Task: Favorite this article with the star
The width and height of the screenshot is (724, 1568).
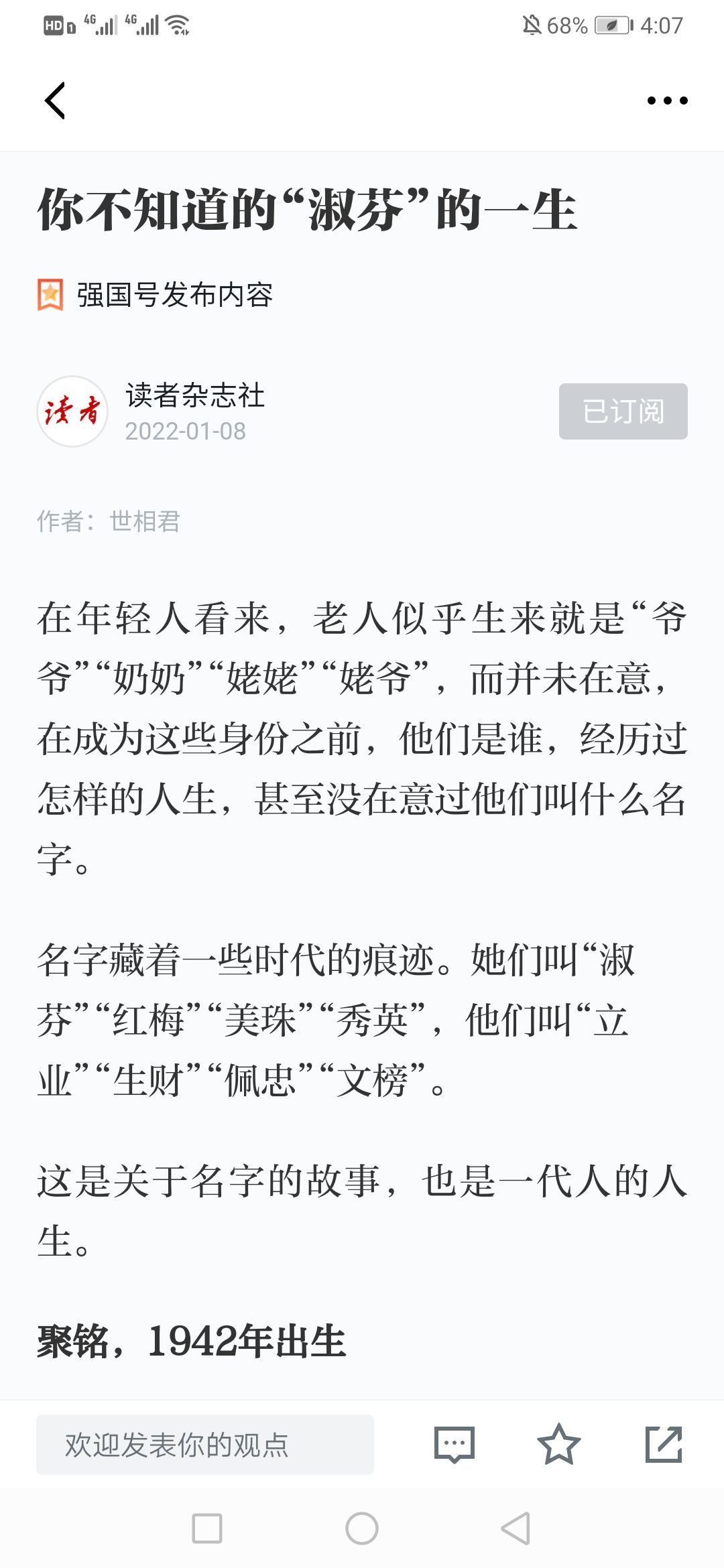Action: click(558, 1445)
